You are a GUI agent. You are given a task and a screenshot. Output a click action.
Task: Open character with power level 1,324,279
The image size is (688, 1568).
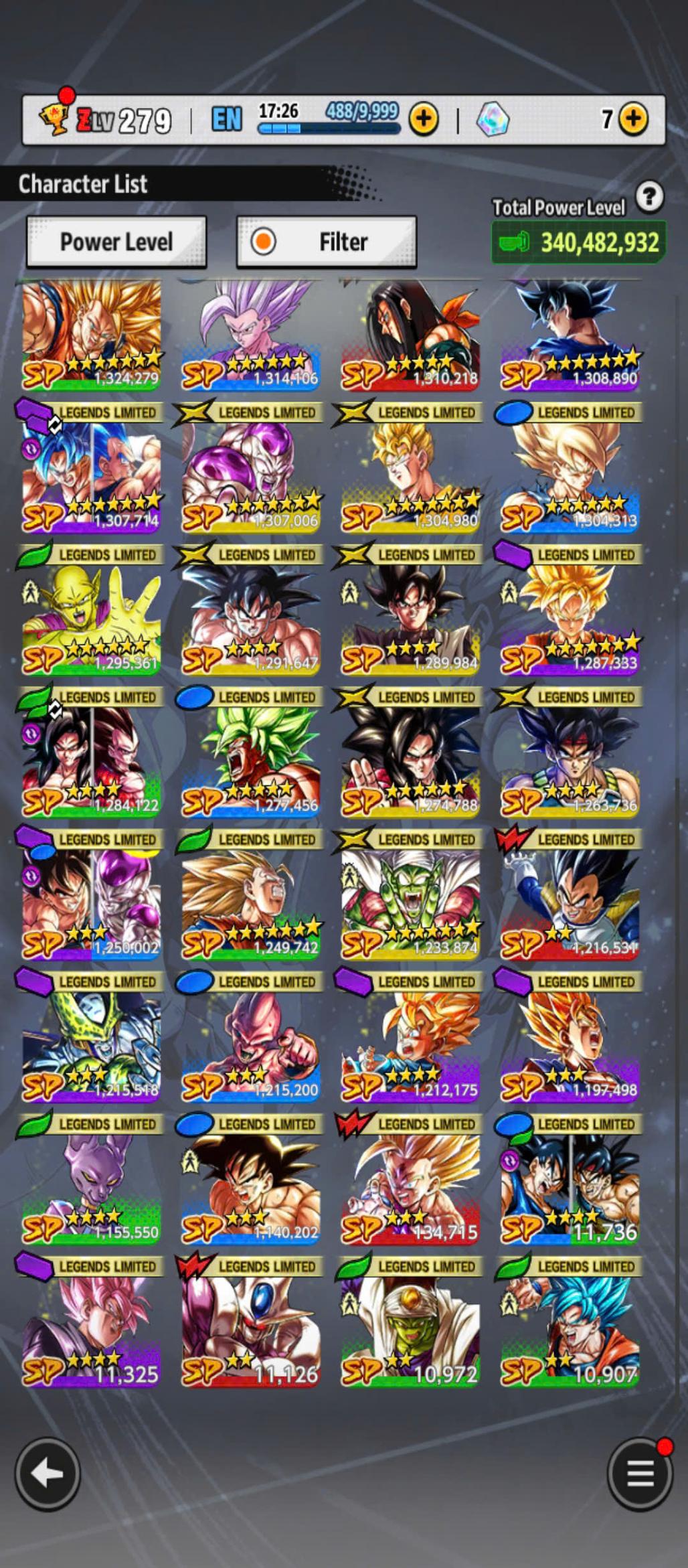point(92,335)
